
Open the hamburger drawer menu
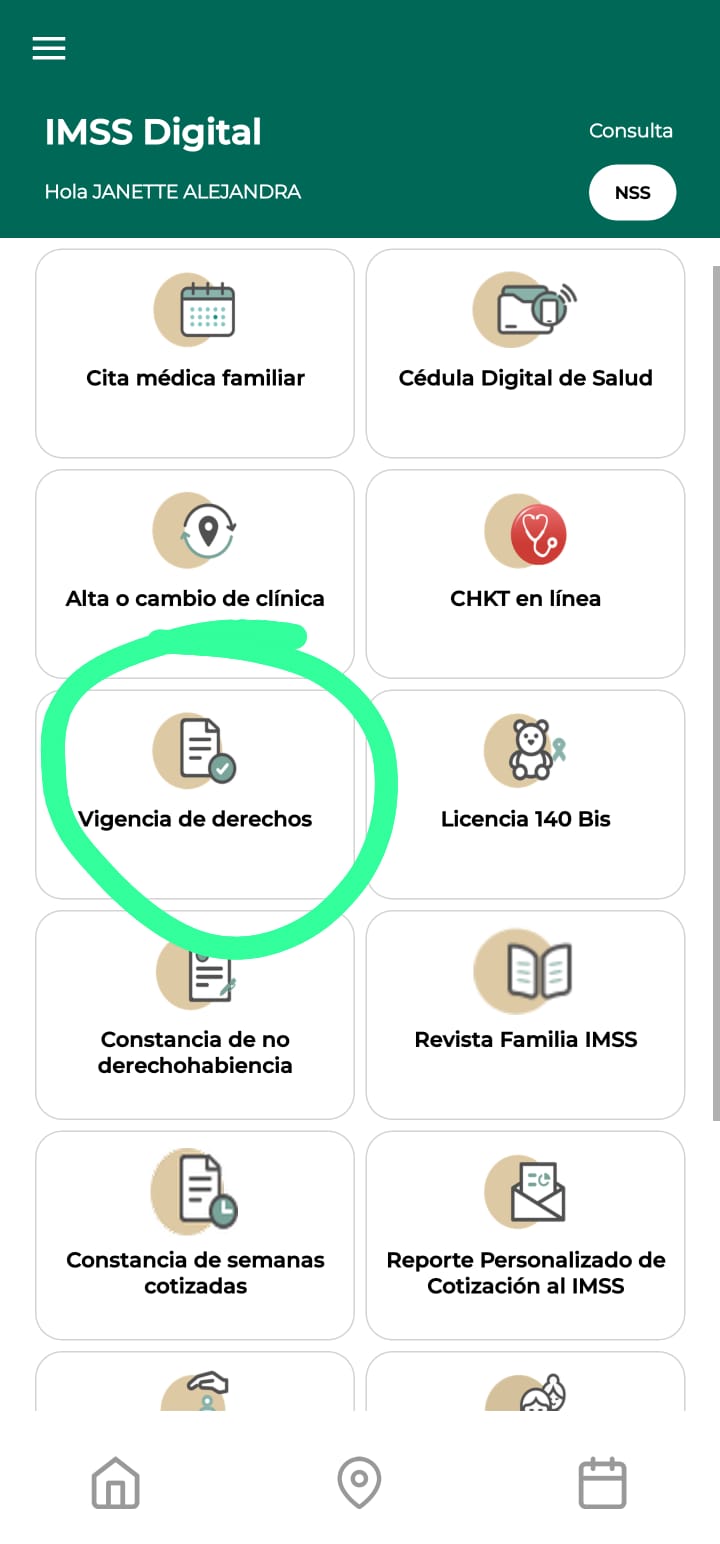coord(49,48)
